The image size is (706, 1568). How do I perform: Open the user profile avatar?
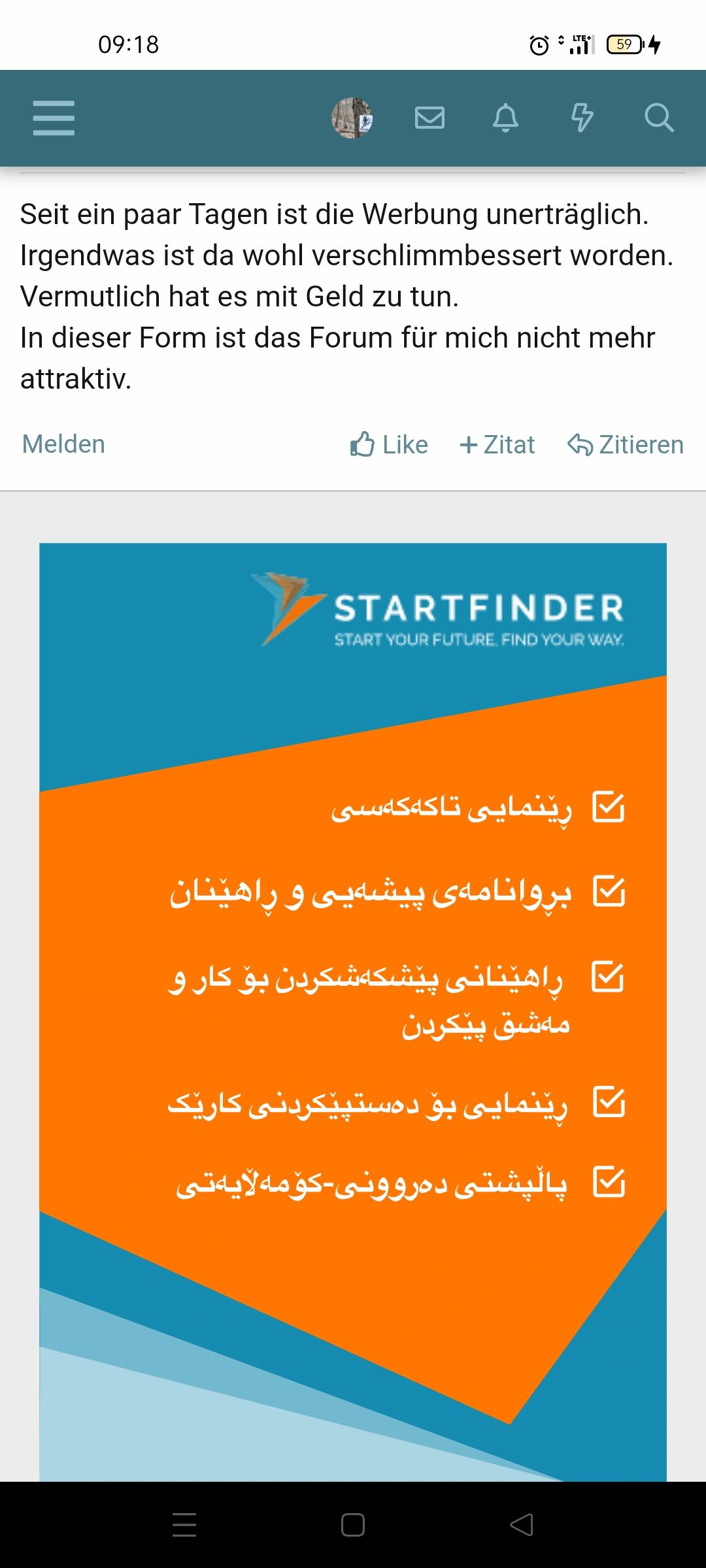352,118
